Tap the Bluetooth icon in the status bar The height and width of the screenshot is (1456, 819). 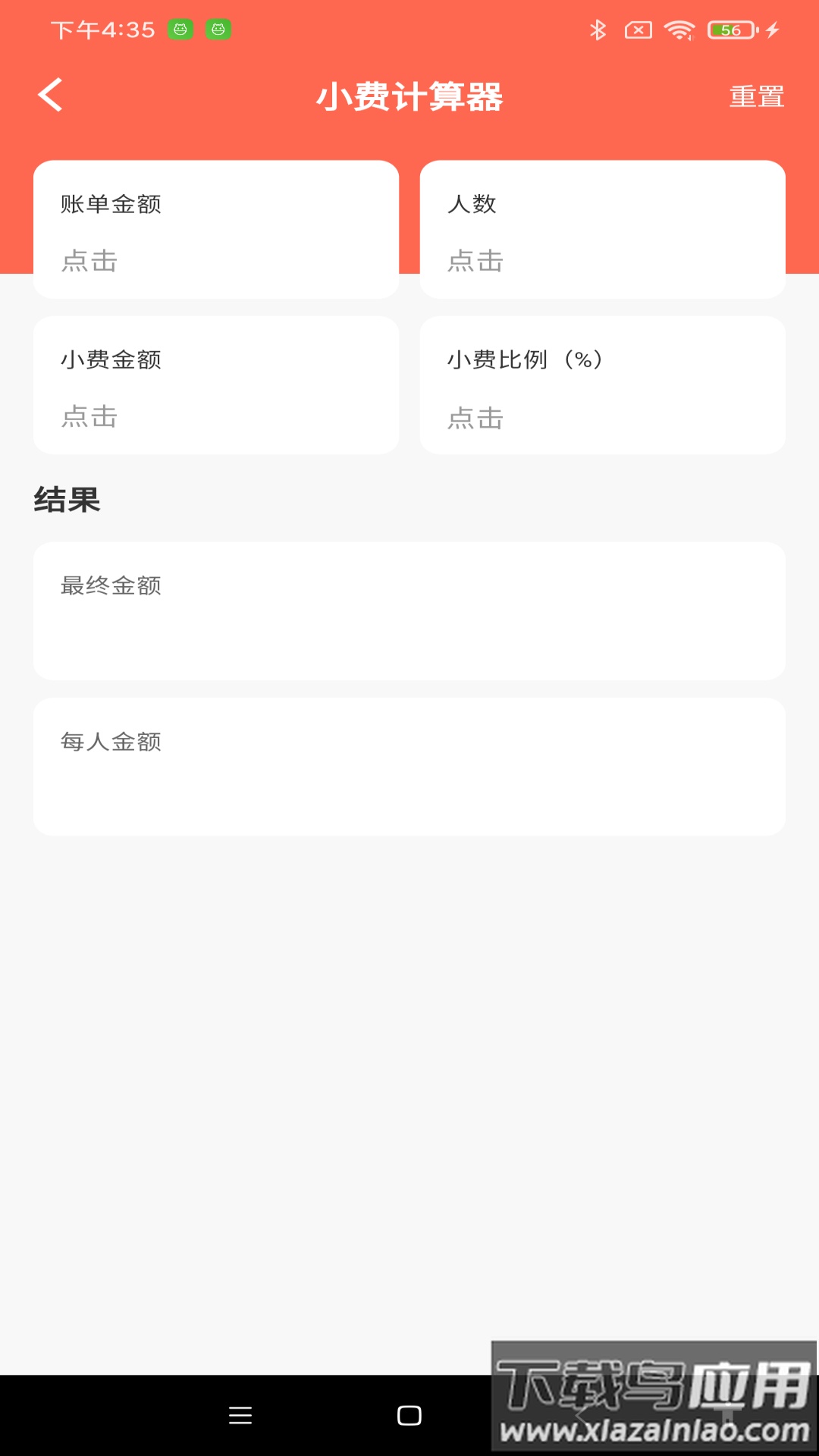598,29
